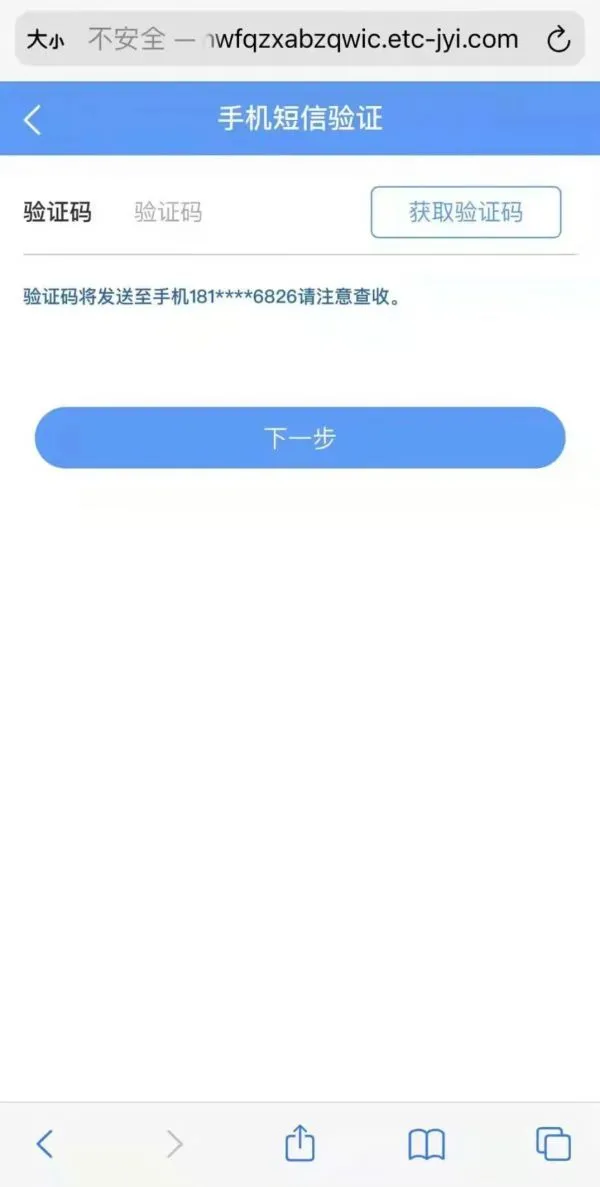Open Safari bookmarks

427,1145
